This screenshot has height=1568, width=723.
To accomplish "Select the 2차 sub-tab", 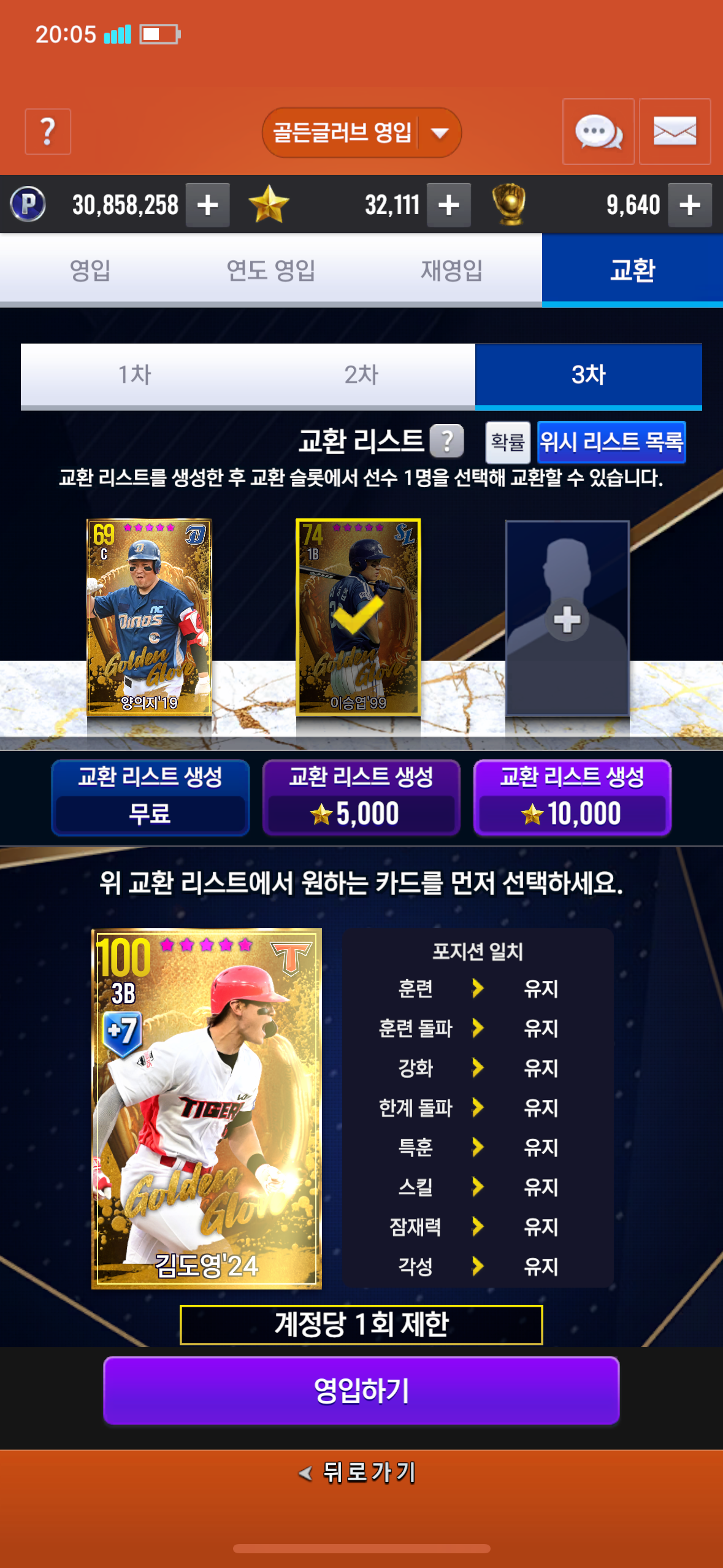I will pos(361,375).
